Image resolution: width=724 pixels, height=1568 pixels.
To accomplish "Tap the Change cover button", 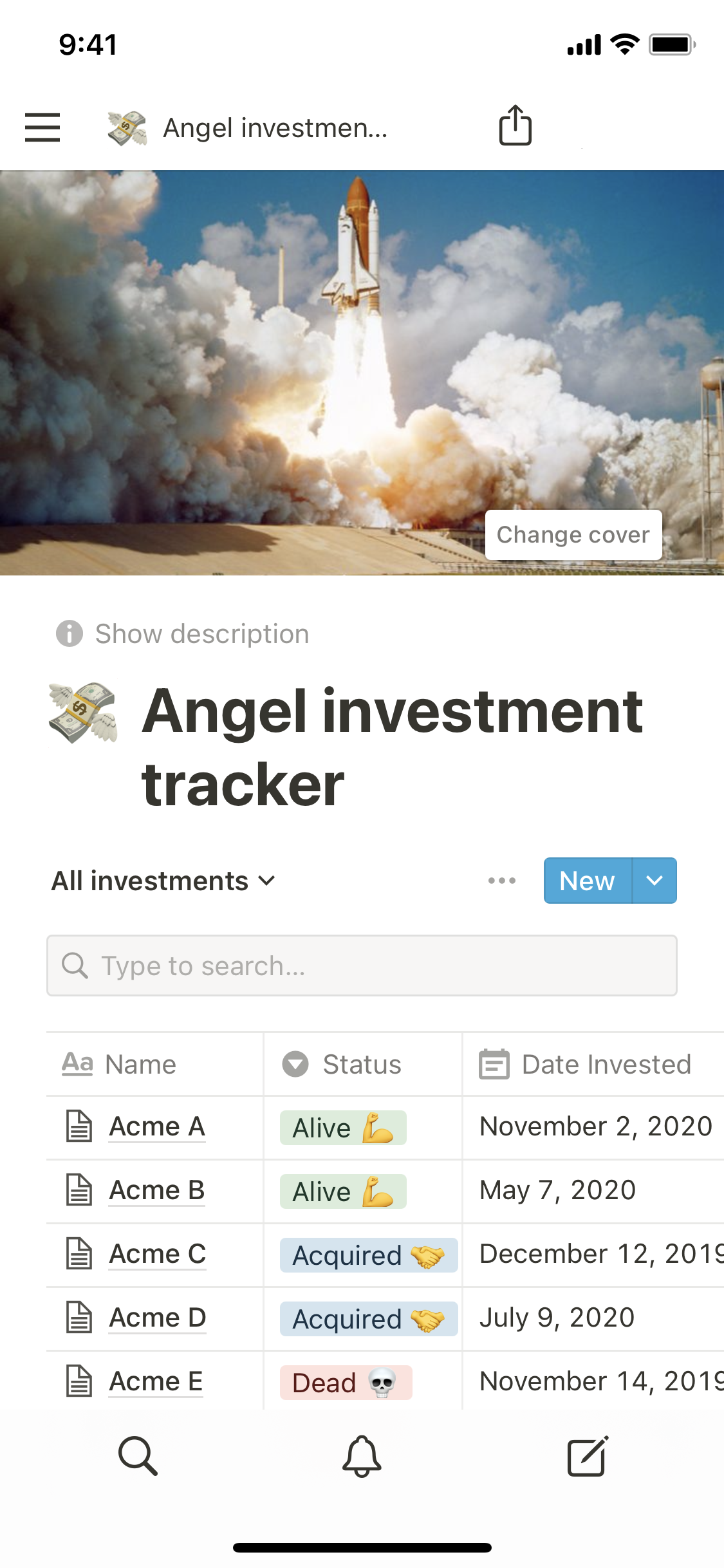I will point(573,535).
